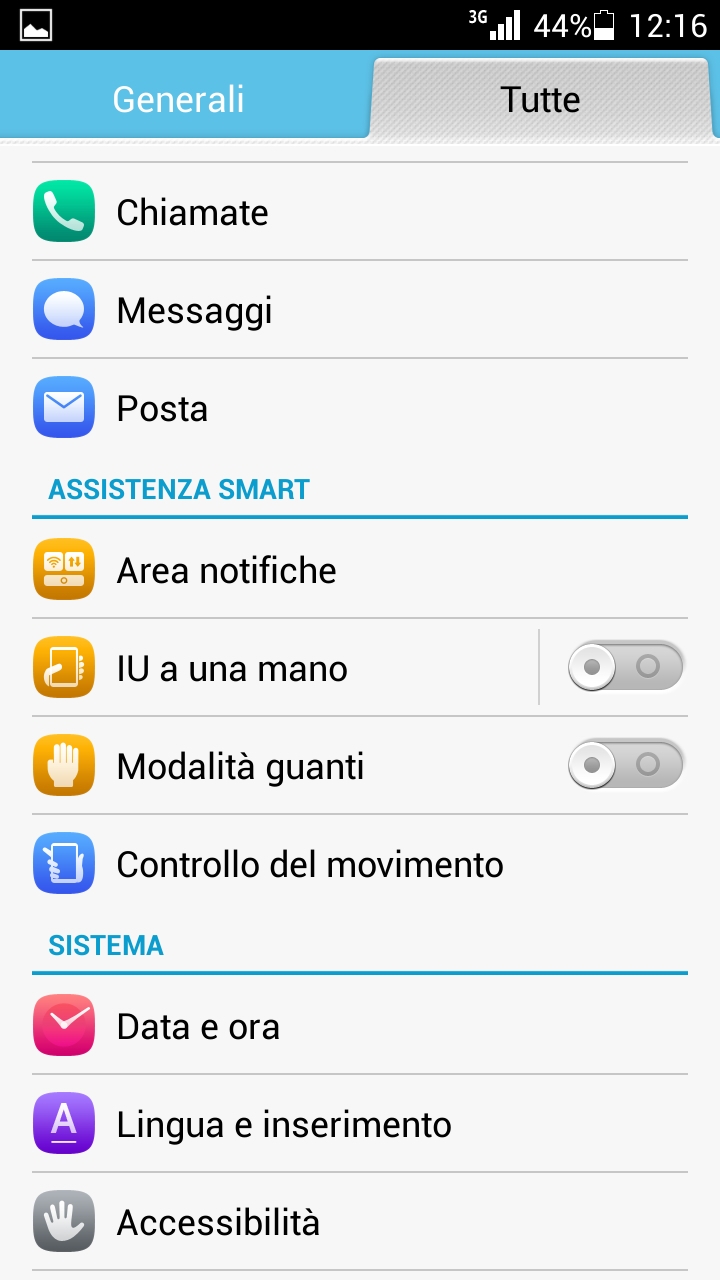
Task: Open Area notifiche
Action: 360,570
